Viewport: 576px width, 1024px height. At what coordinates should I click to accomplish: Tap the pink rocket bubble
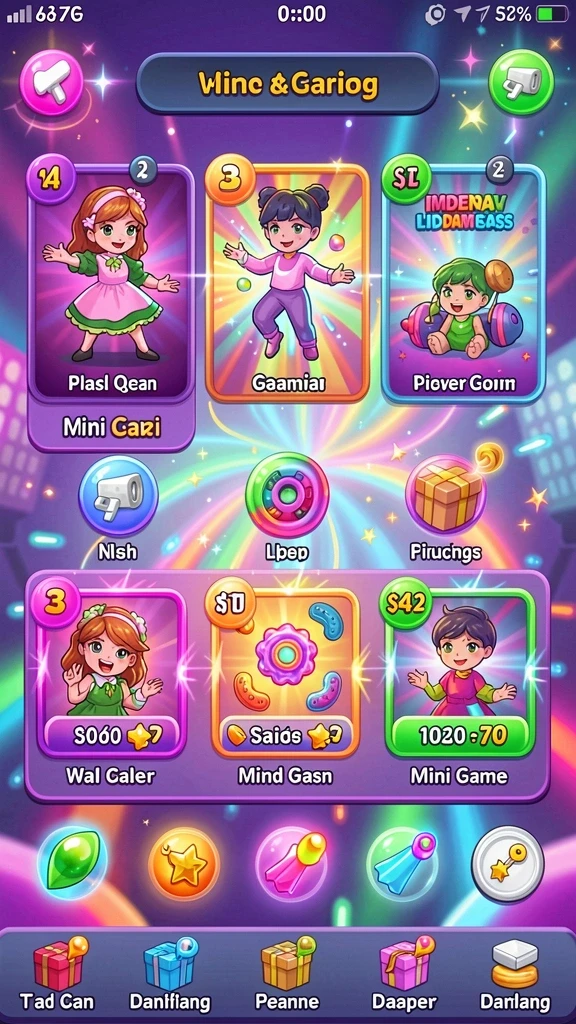291,863
